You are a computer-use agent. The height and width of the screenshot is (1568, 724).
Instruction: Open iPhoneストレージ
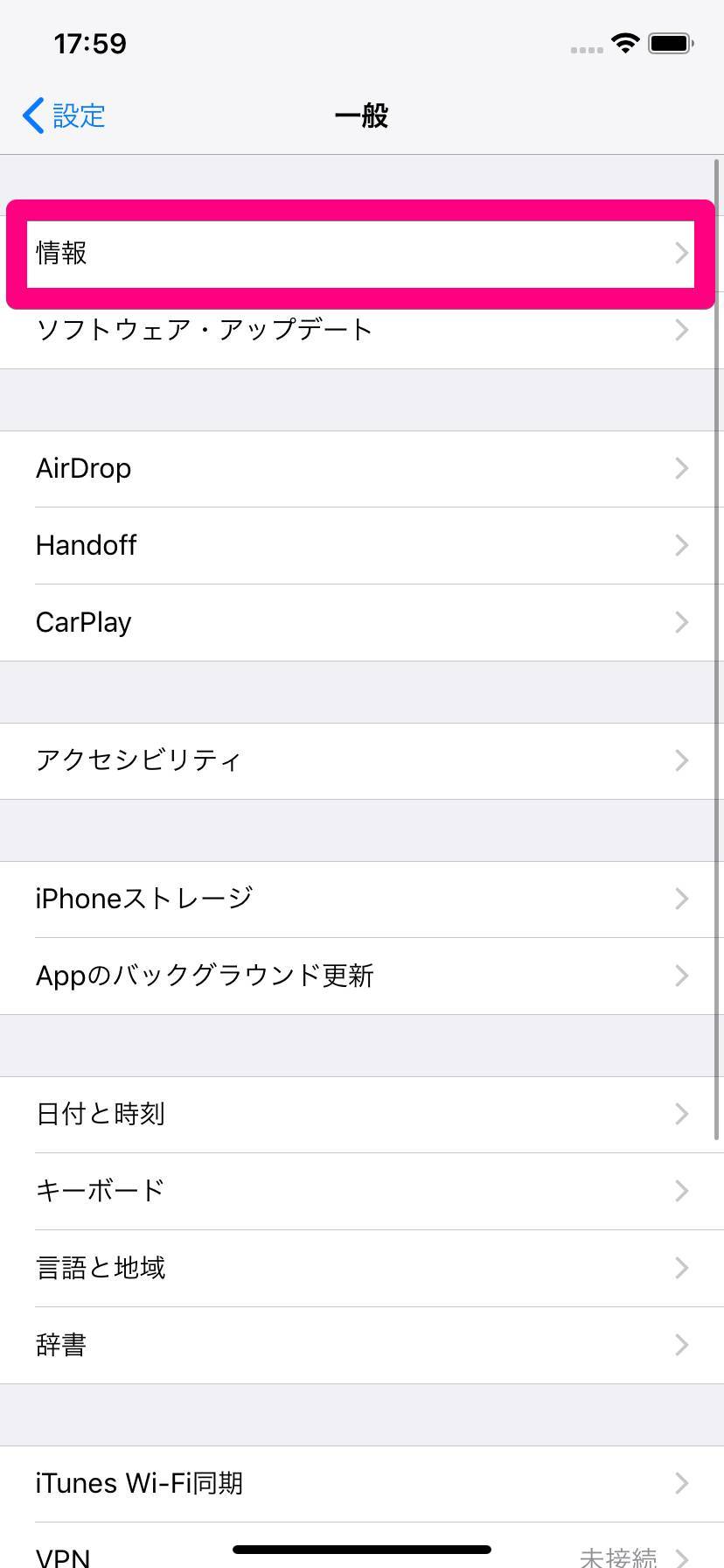[x=361, y=899]
